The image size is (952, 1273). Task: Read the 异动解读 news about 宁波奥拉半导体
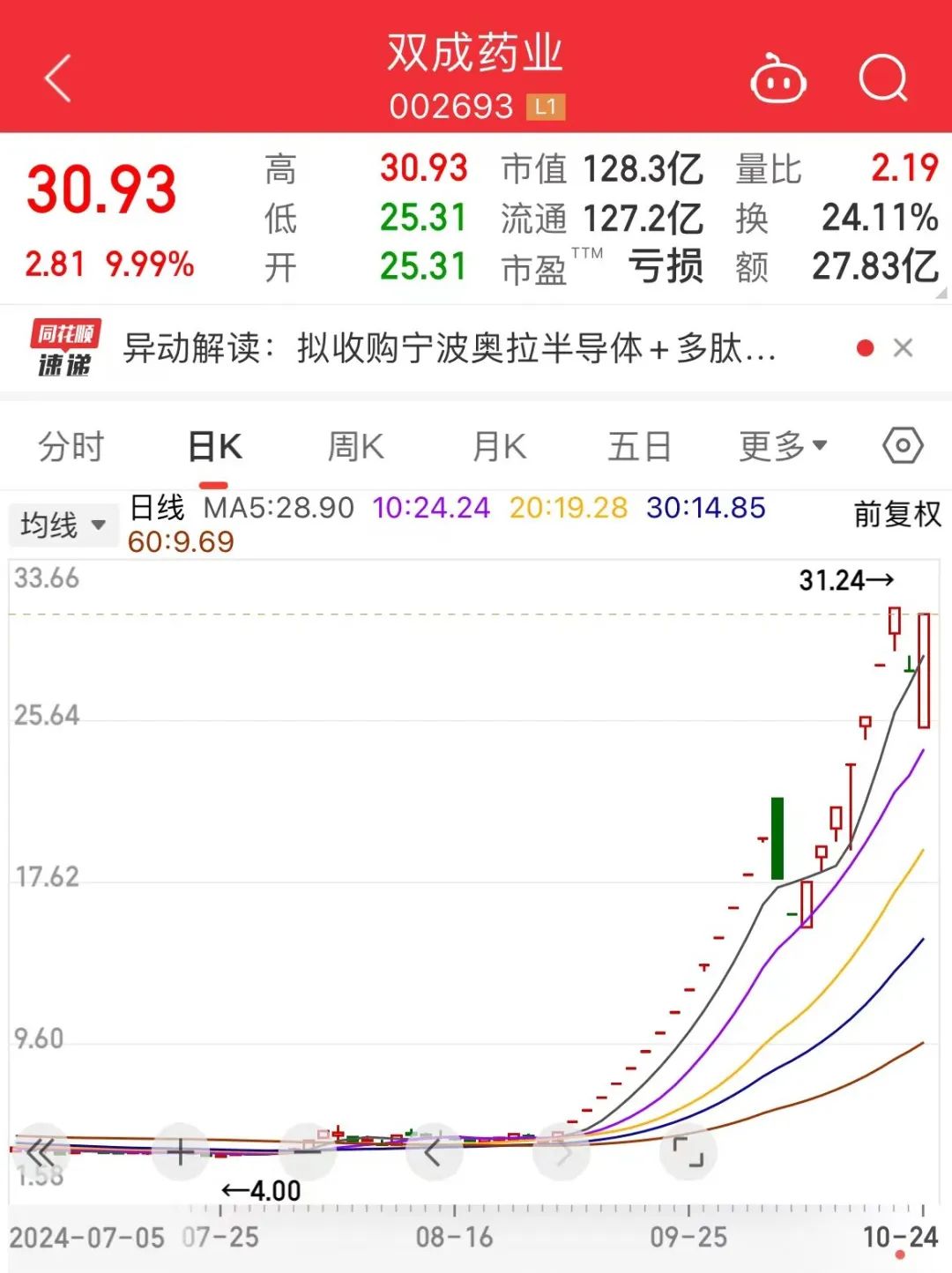coord(450,349)
